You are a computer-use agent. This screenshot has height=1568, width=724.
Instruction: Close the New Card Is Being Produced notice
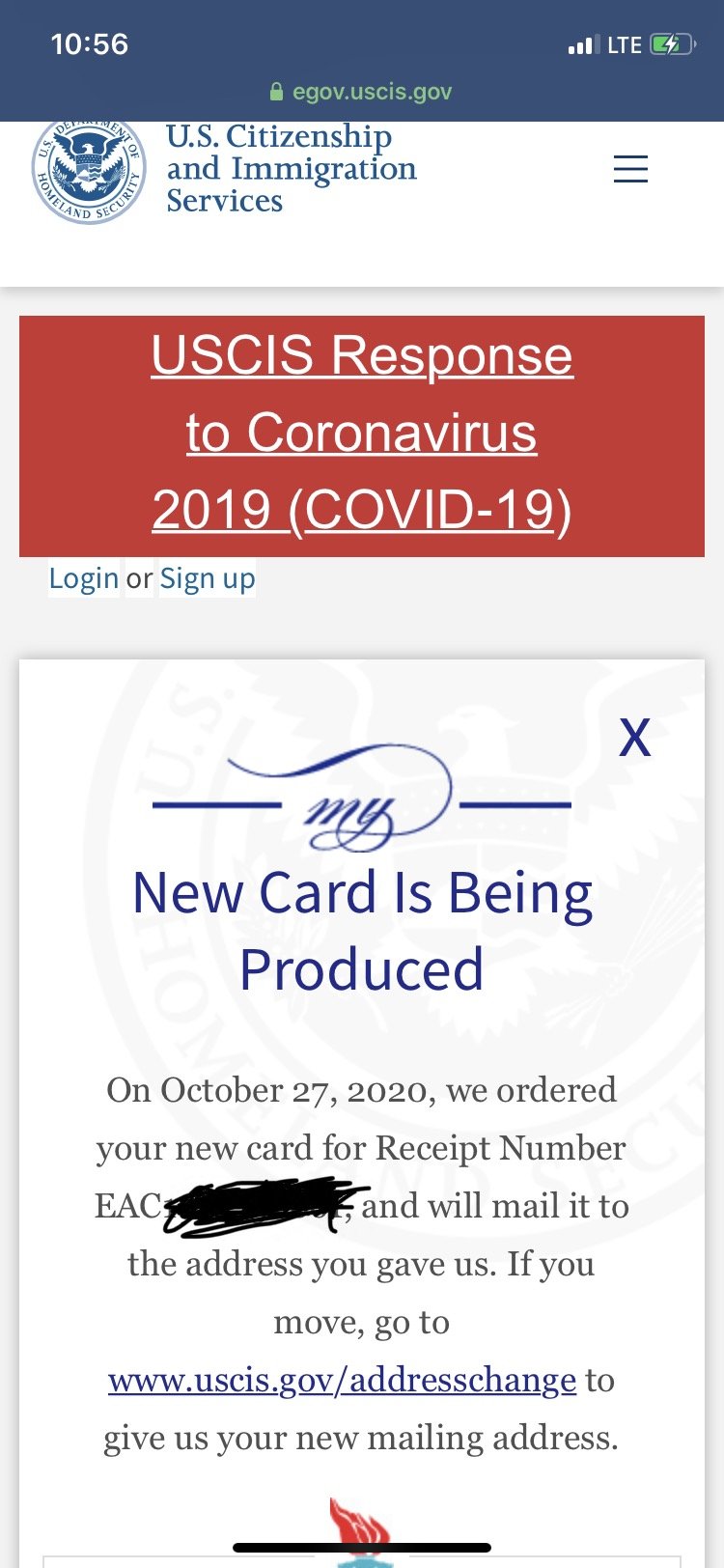(634, 738)
